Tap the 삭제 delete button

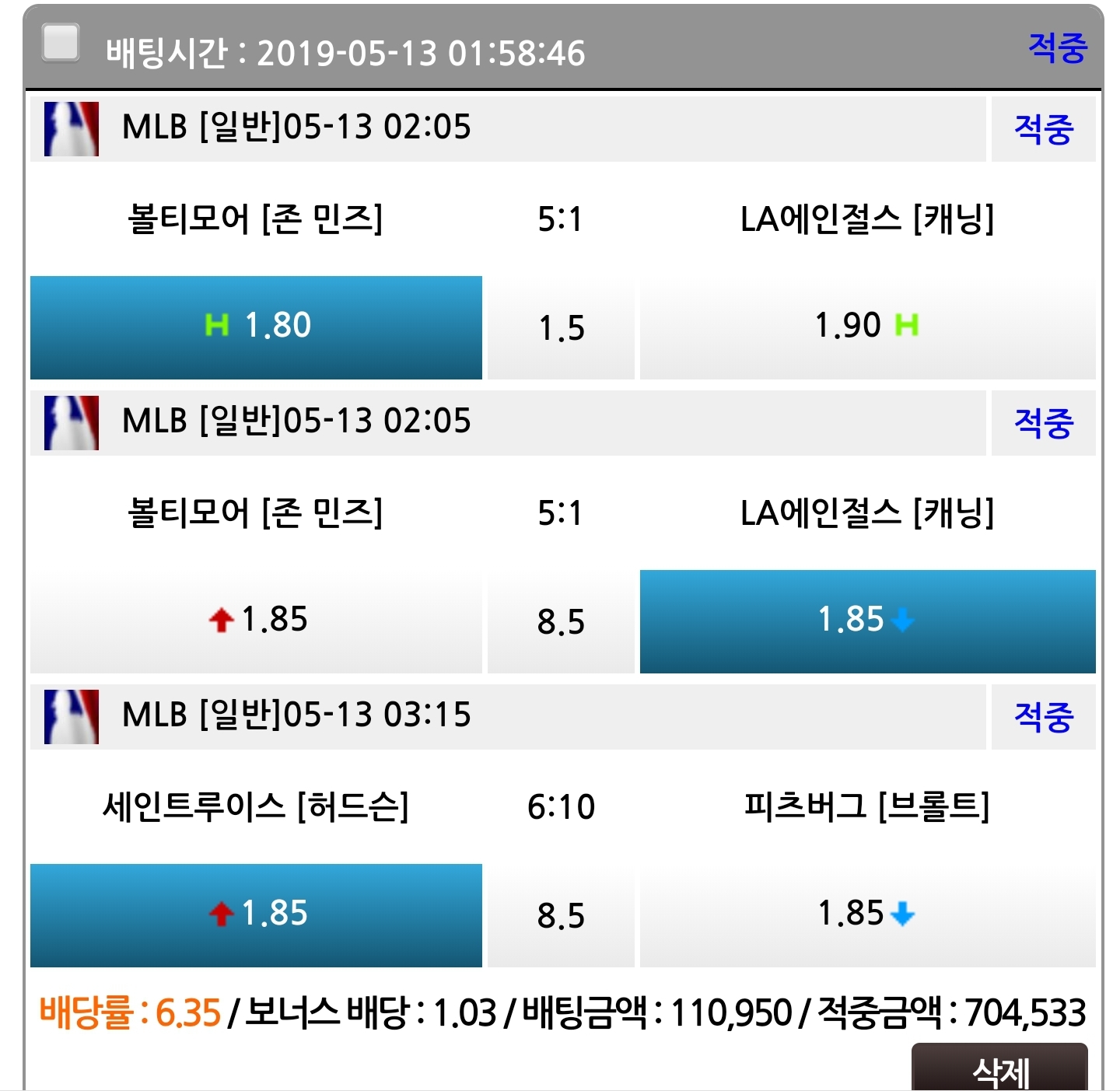pos(999,1069)
